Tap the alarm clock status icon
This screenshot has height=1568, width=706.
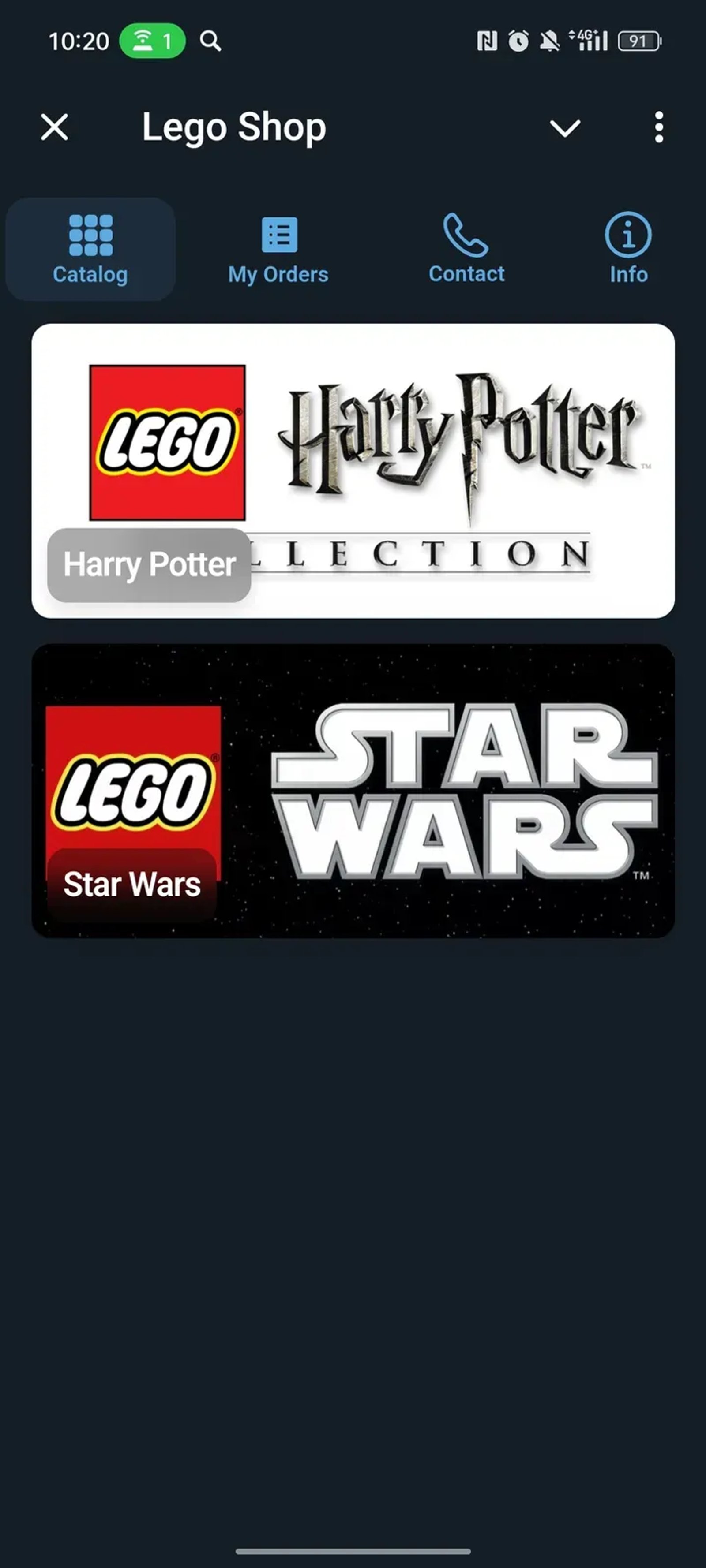tap(518, 40)
